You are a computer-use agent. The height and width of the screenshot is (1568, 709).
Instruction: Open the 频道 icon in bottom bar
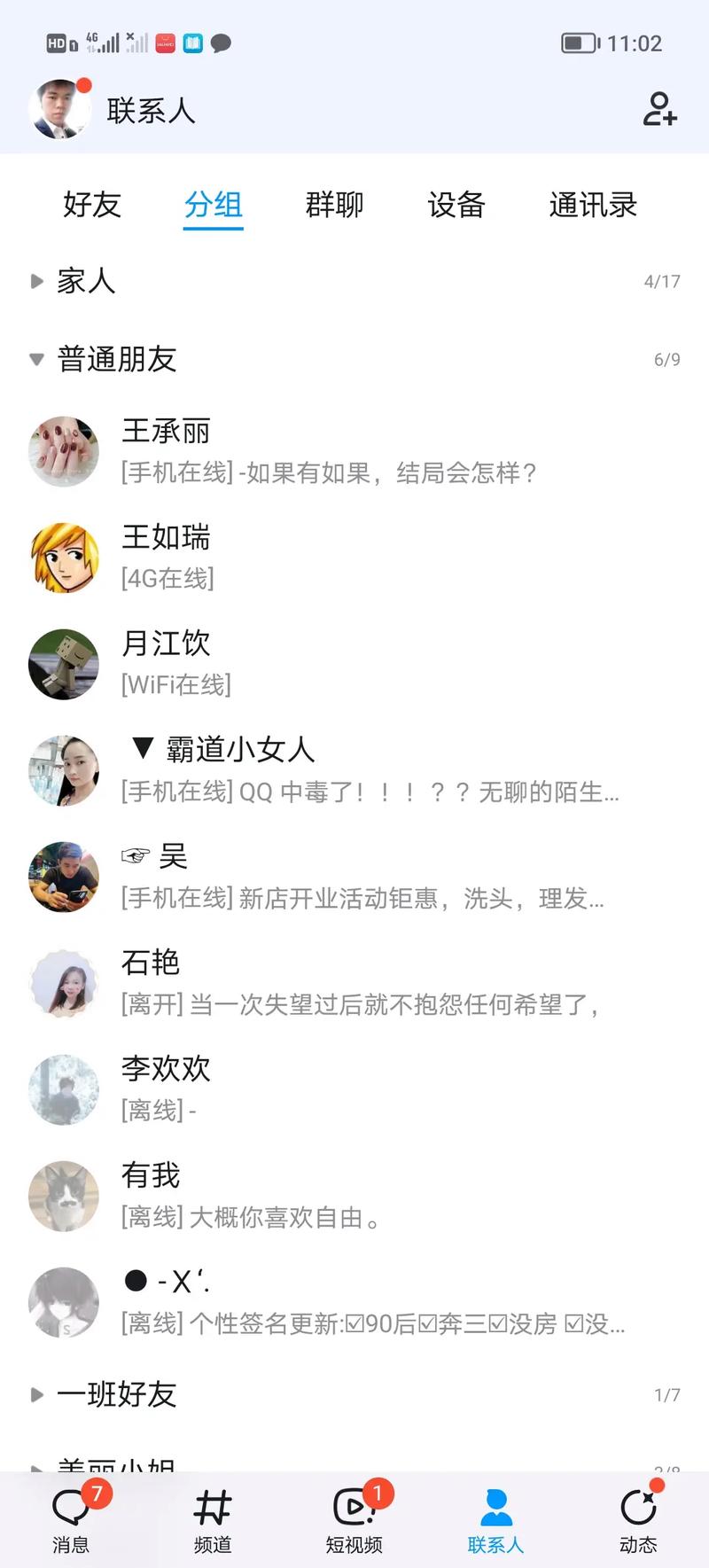213,1516
